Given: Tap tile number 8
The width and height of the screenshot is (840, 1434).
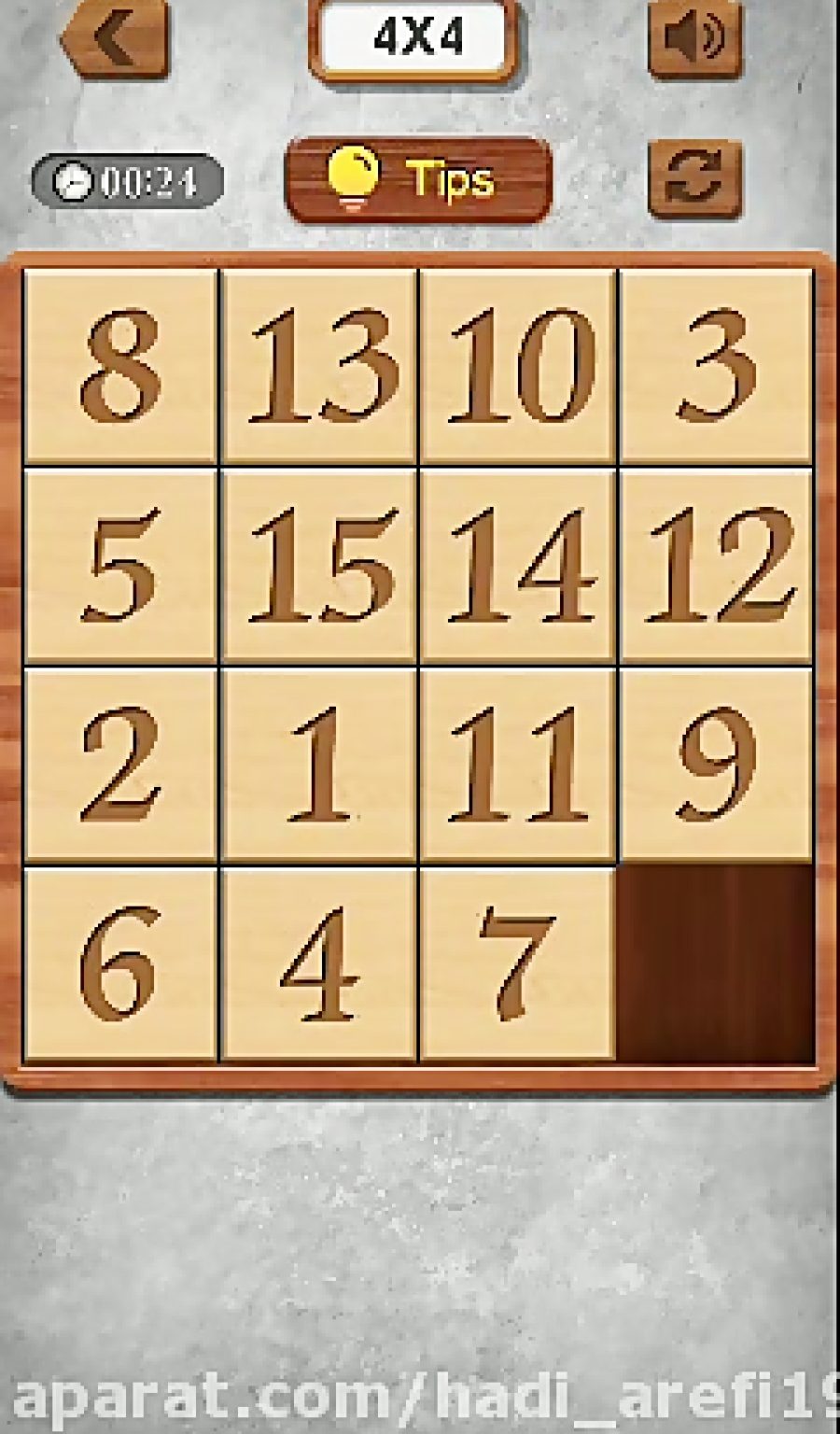Looking at the screenshot, I should pyautogui.click(x=120, y=367).
